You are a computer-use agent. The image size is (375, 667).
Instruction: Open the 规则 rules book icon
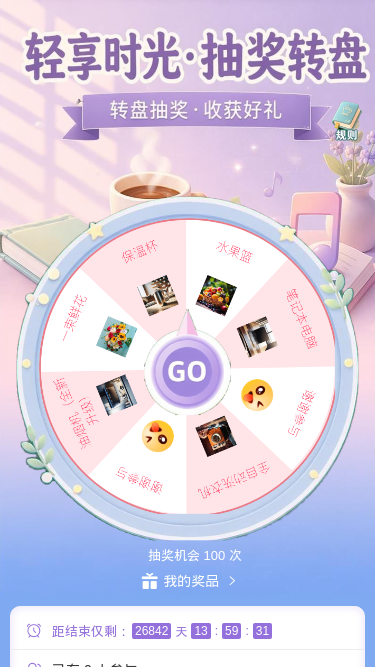click(x=346, y=122)
